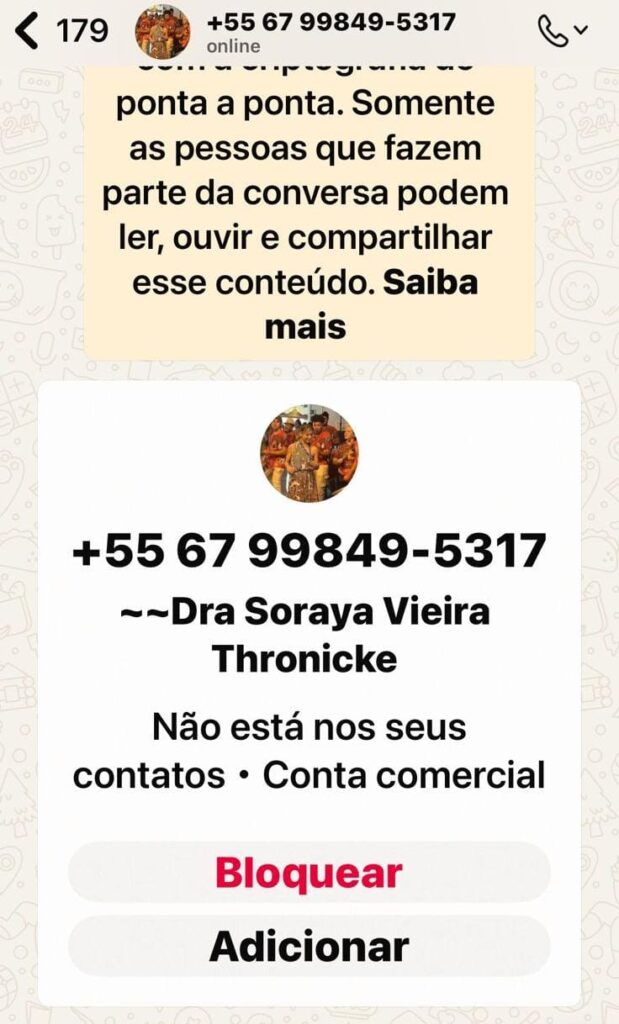Open contact info for +55 67 99849-5317

click(330, 31)
